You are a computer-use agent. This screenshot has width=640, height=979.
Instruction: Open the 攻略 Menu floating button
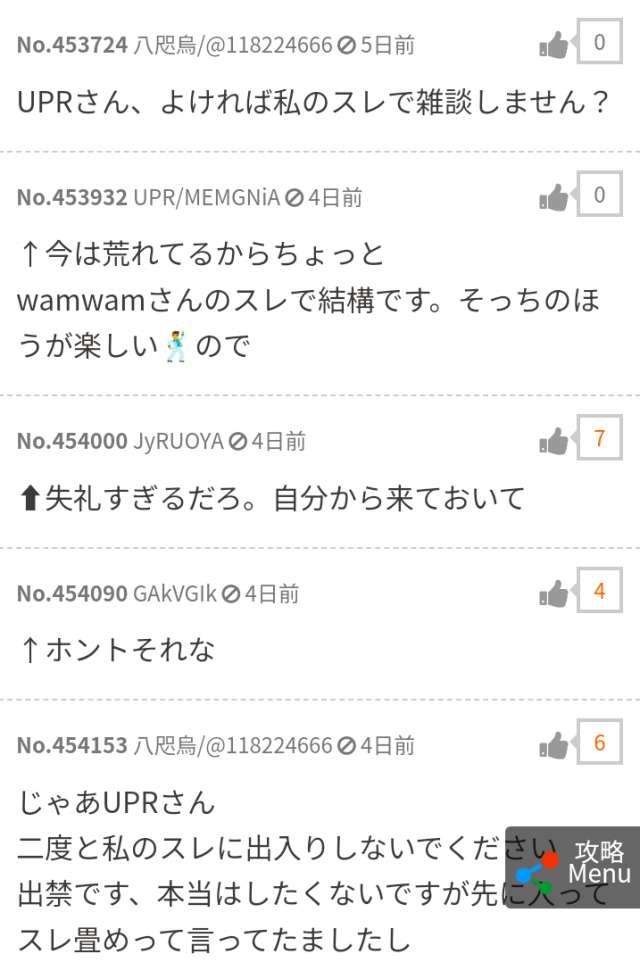click(574, 866)
